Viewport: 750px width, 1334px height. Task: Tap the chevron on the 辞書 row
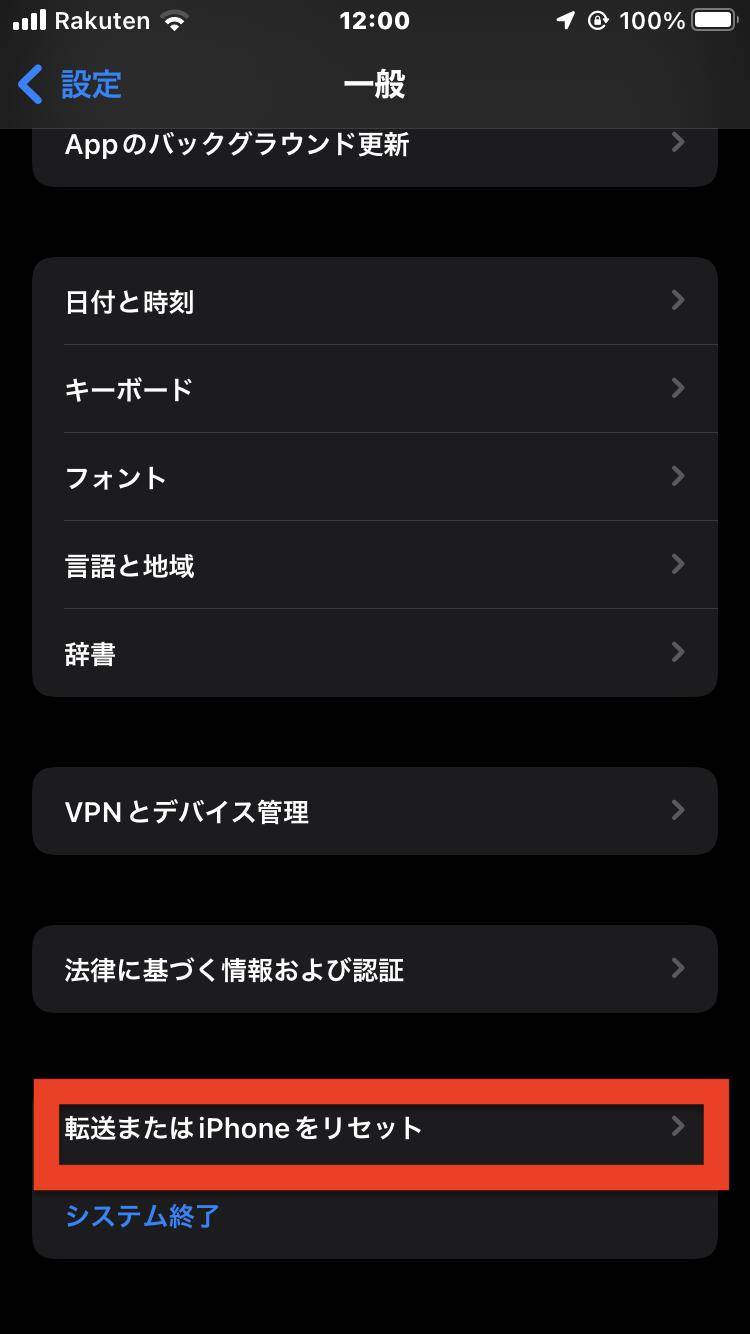pos(678,652)
